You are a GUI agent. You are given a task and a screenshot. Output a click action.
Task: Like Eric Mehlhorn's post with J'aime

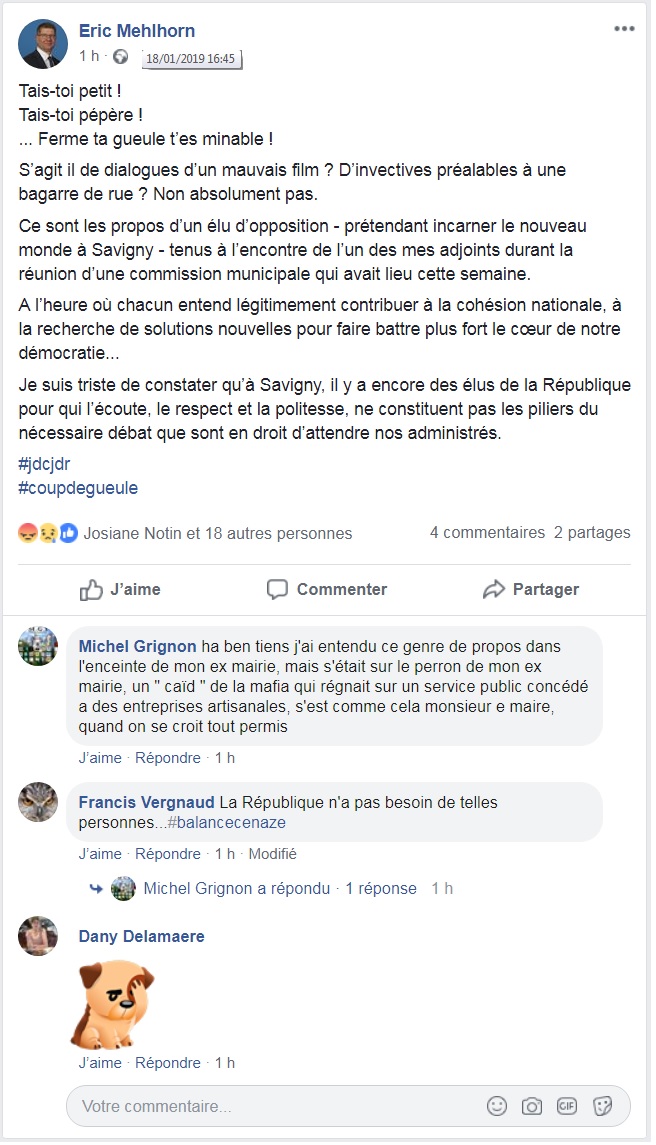(120, 589)
